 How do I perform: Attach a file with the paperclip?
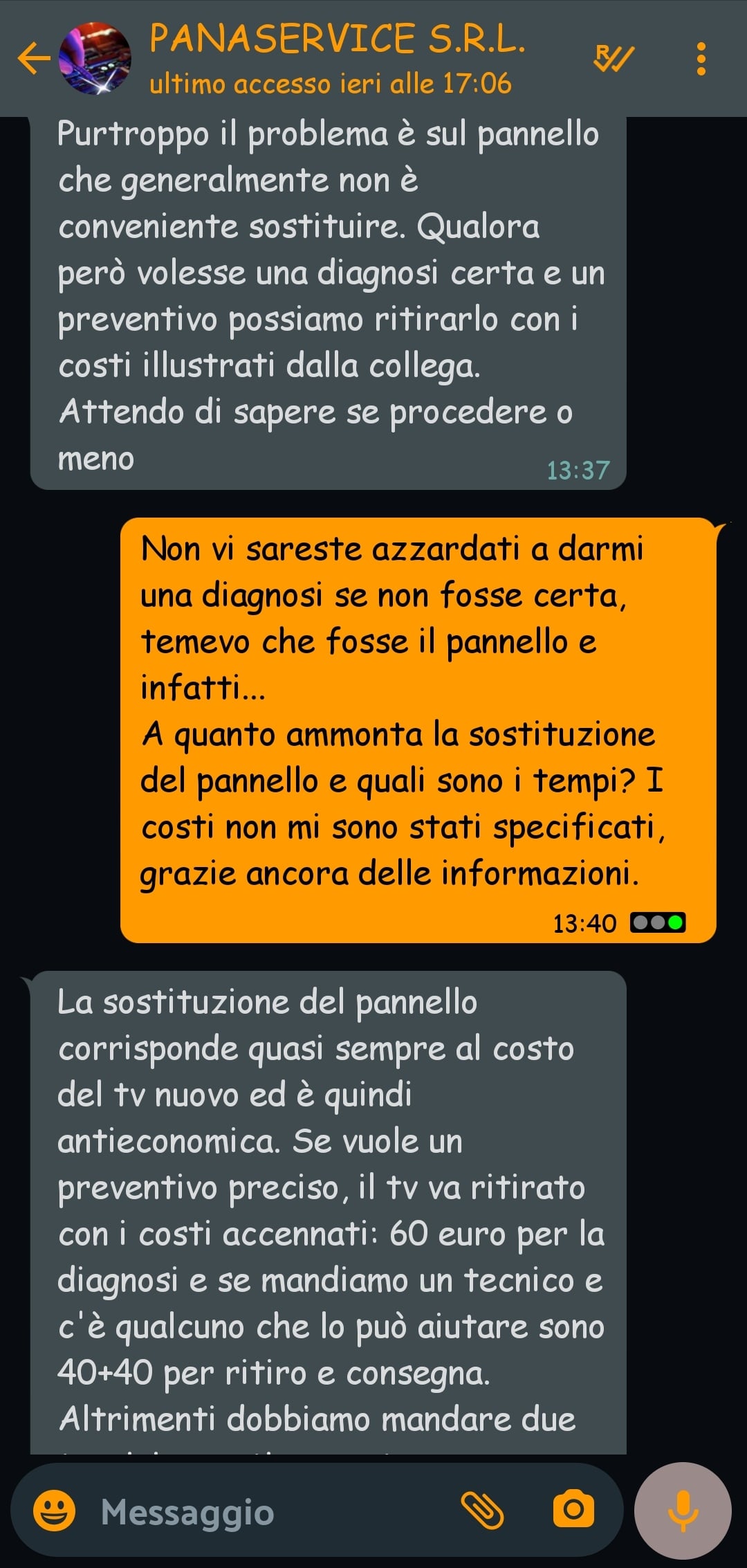click(x=483, y=1510)
